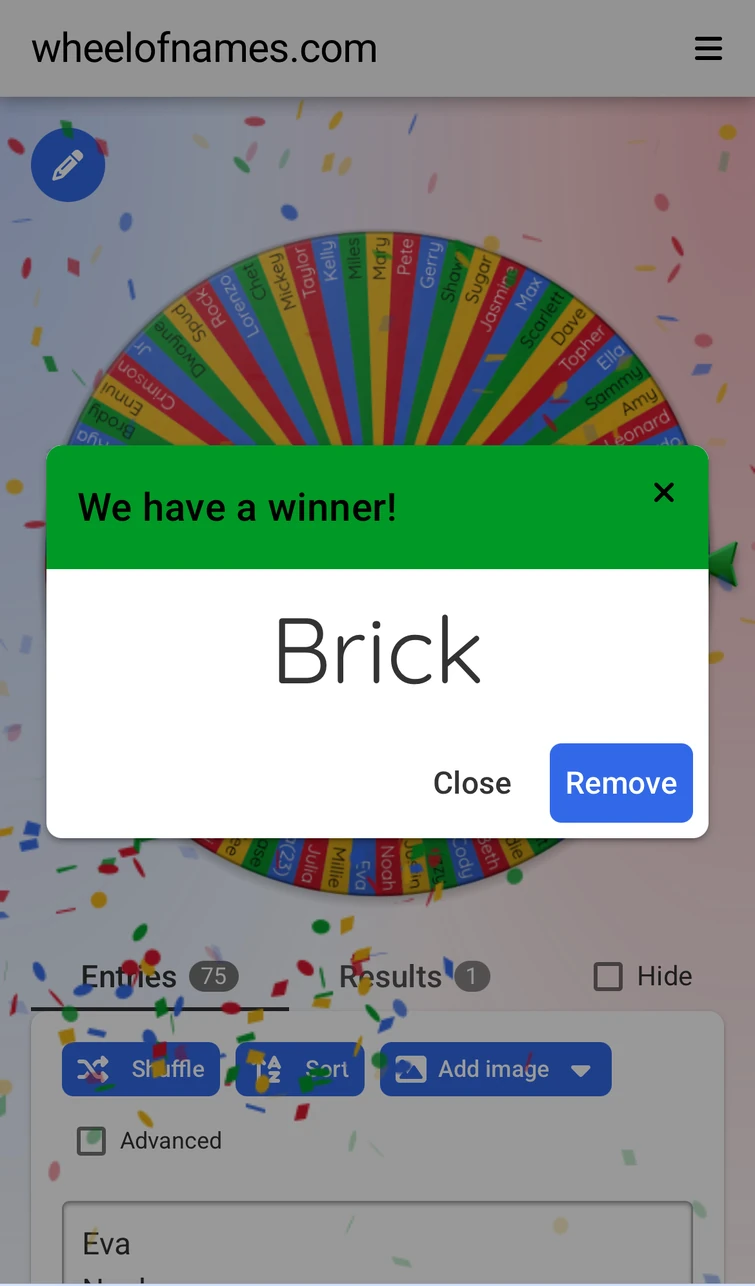Viewport: 755px width, 1286px height.
Task: Focus the entries text box
Action: coord(377,1243)
